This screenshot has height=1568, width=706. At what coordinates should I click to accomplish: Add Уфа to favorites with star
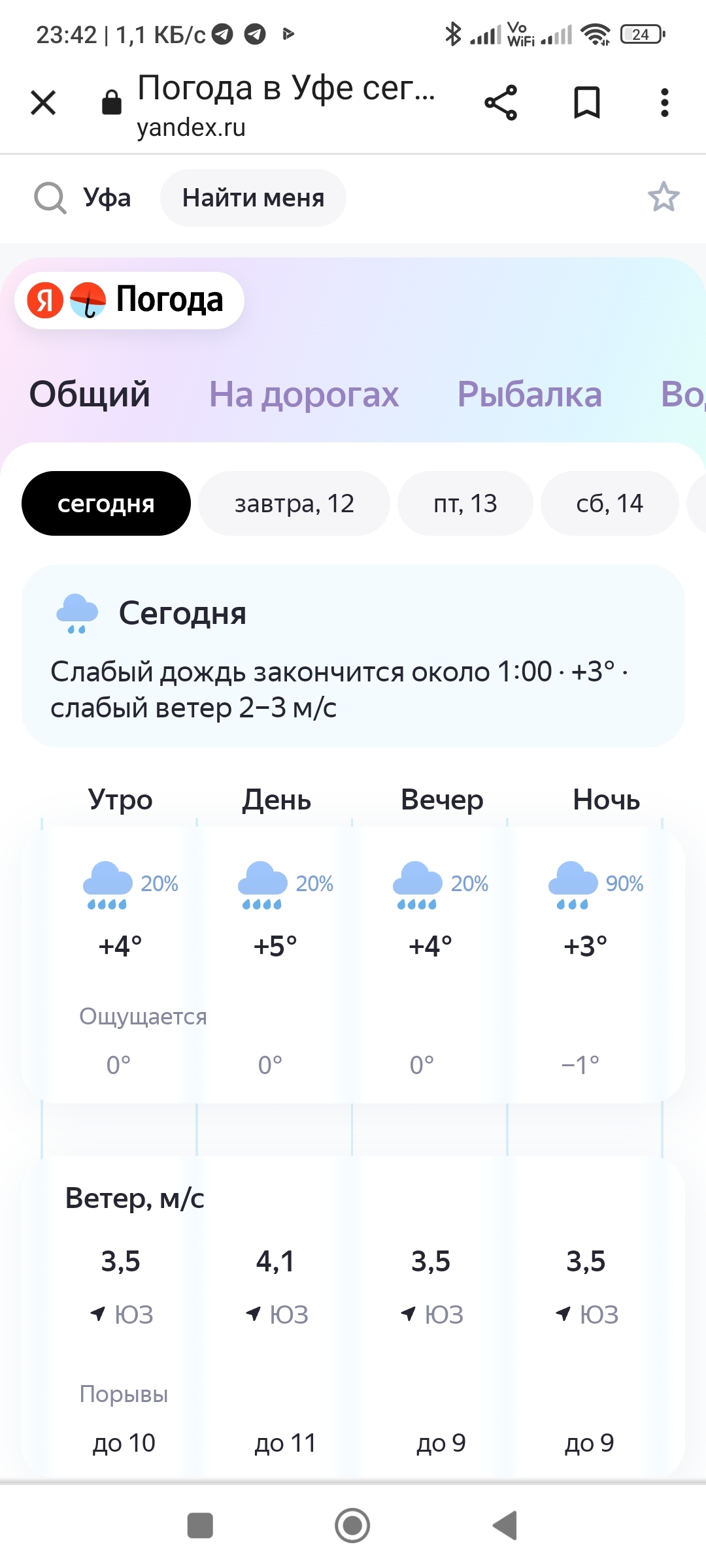663,197
